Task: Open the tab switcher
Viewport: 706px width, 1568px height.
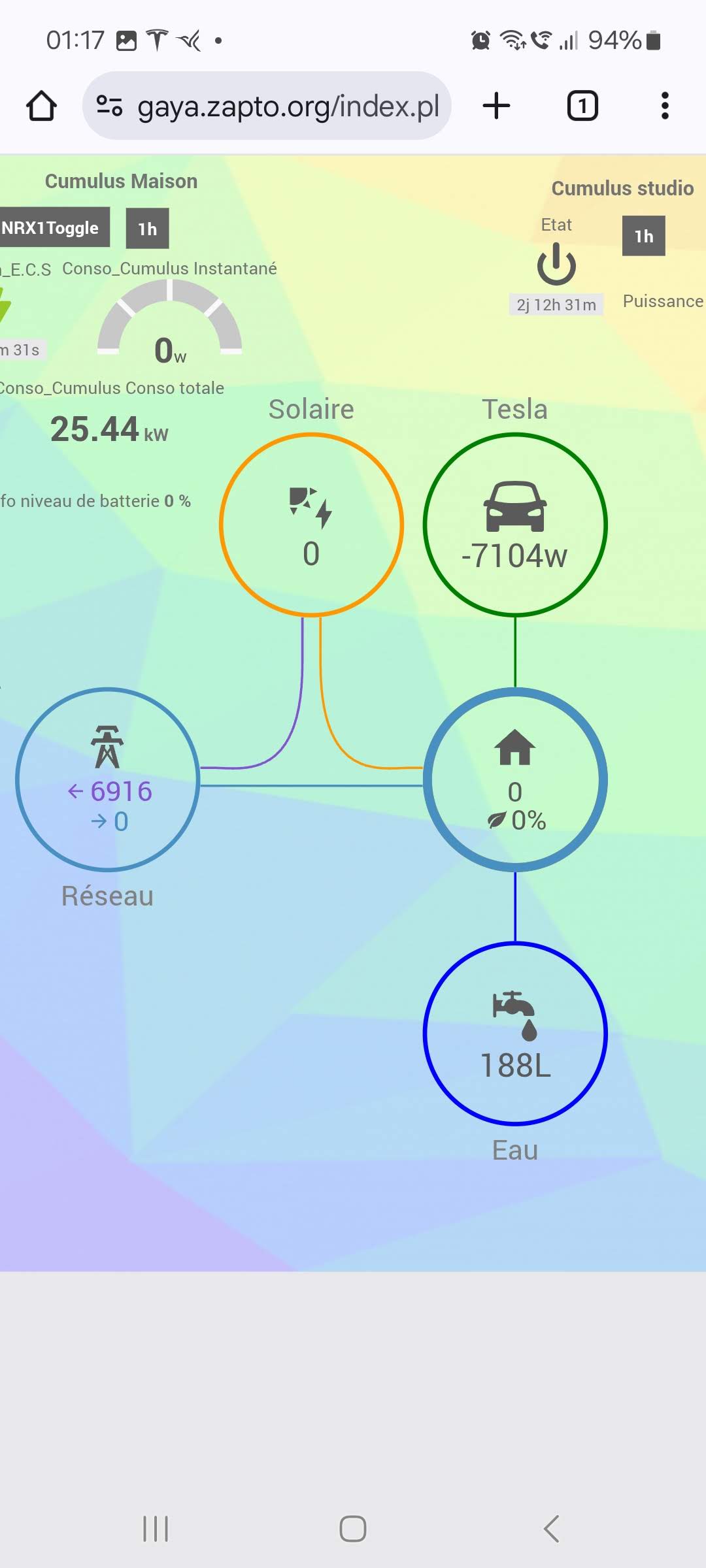Action: tap(582, 106)
